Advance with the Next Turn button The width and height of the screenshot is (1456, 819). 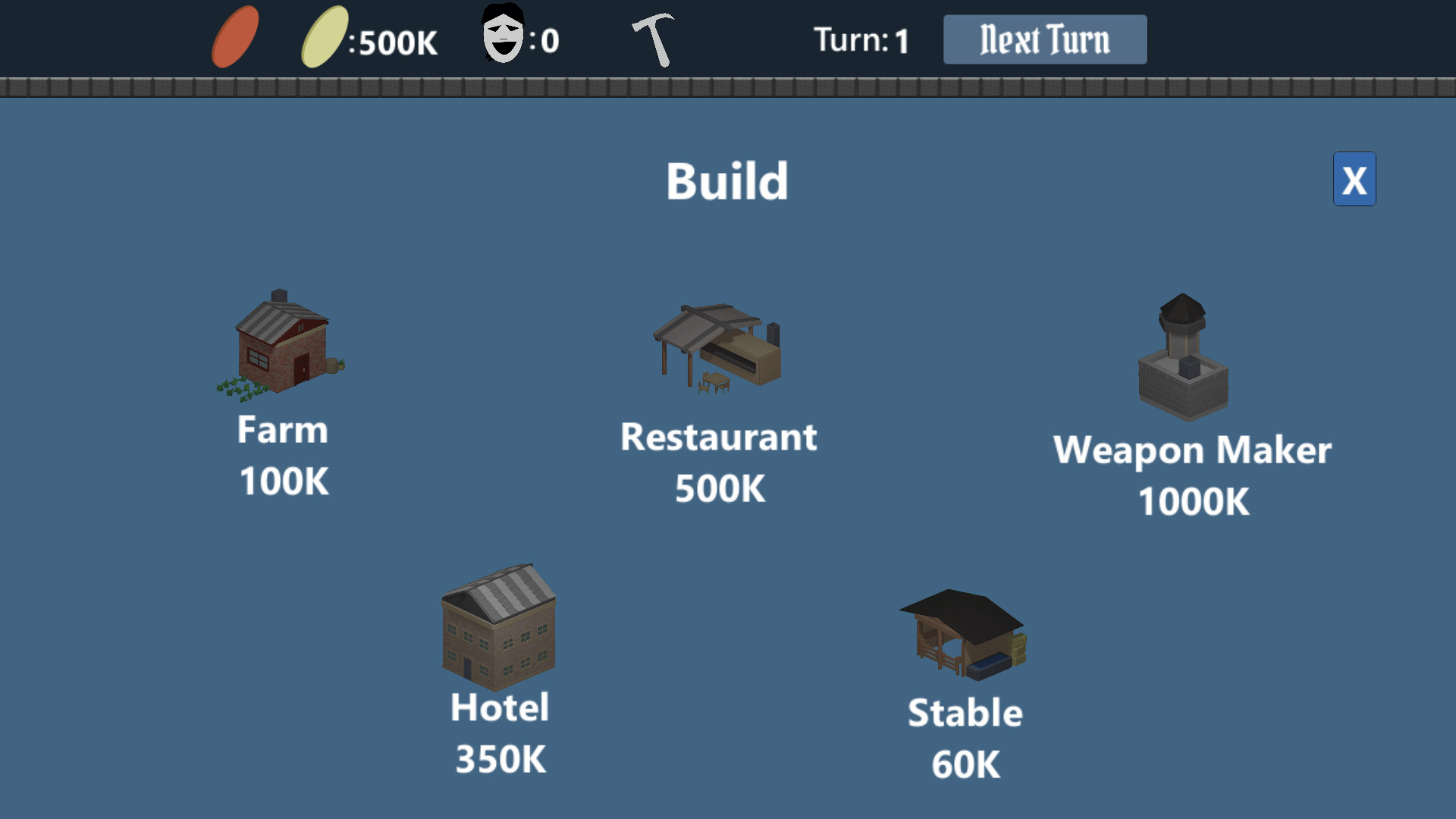pos(1044,39)
